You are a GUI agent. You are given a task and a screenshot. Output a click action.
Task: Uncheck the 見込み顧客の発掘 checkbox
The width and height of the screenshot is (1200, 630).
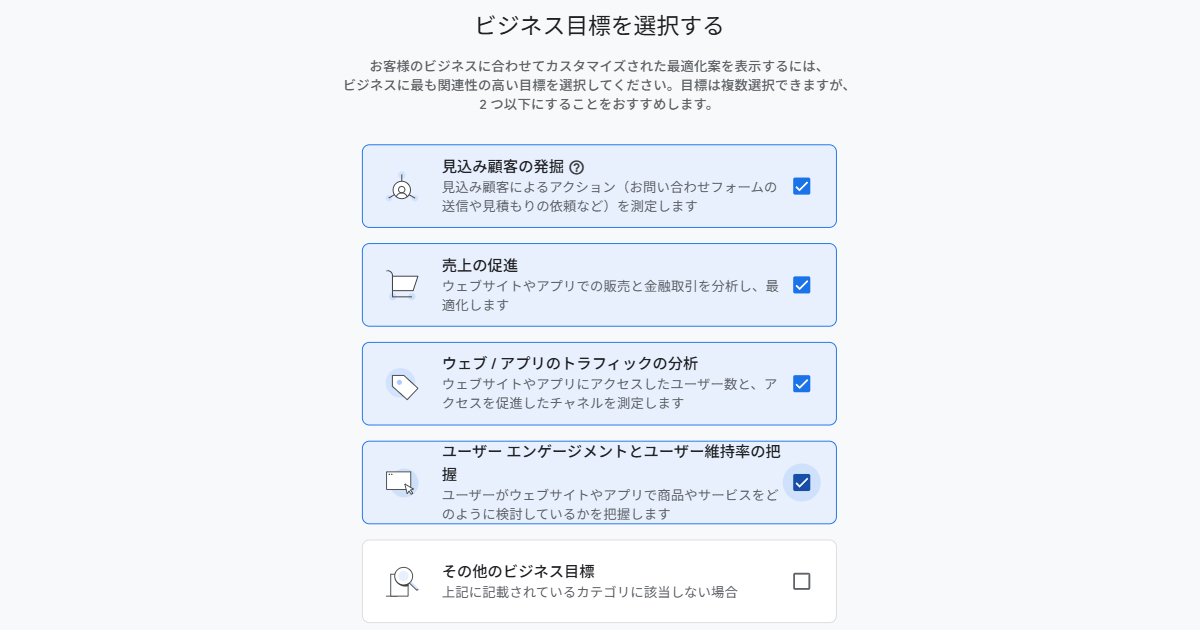point(801,186)
